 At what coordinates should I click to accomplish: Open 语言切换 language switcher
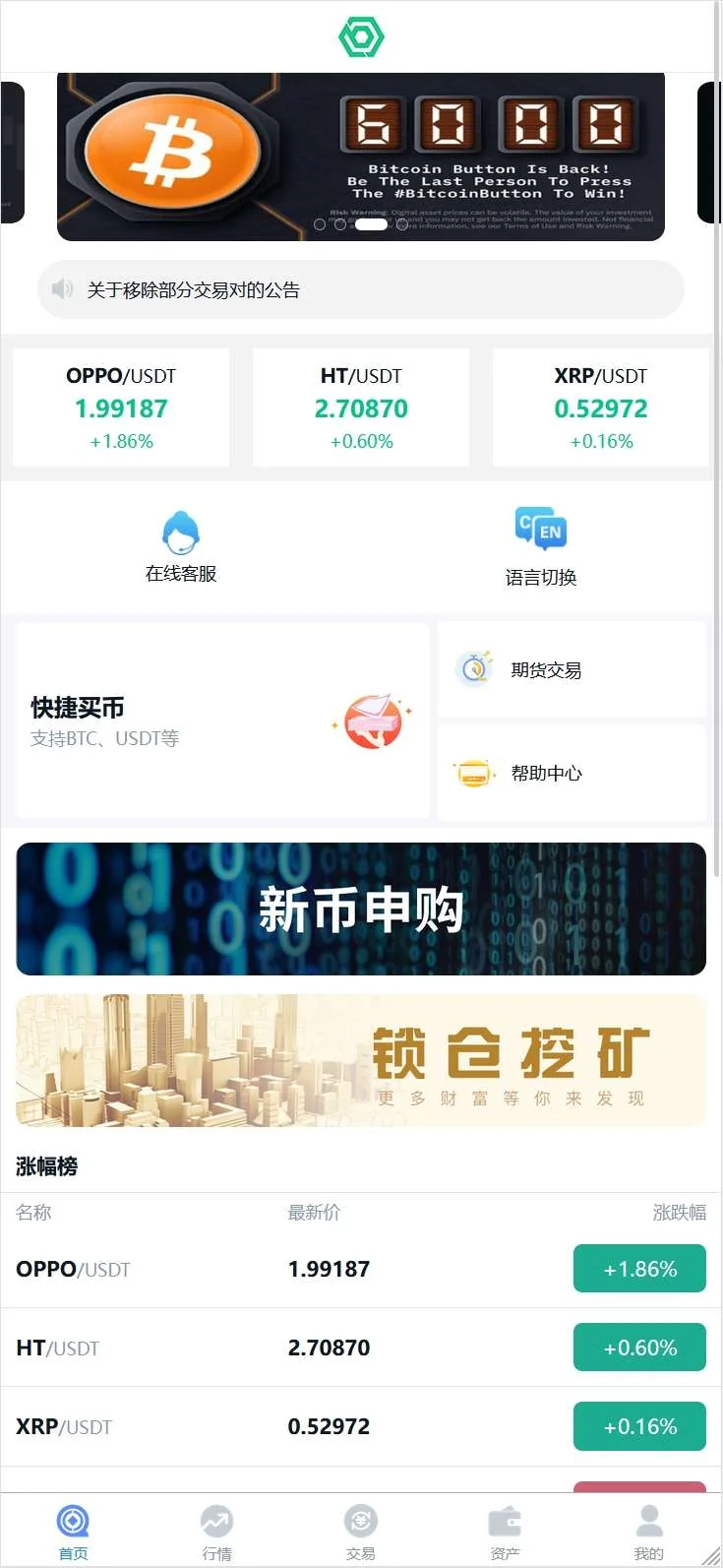coord(541,546)
